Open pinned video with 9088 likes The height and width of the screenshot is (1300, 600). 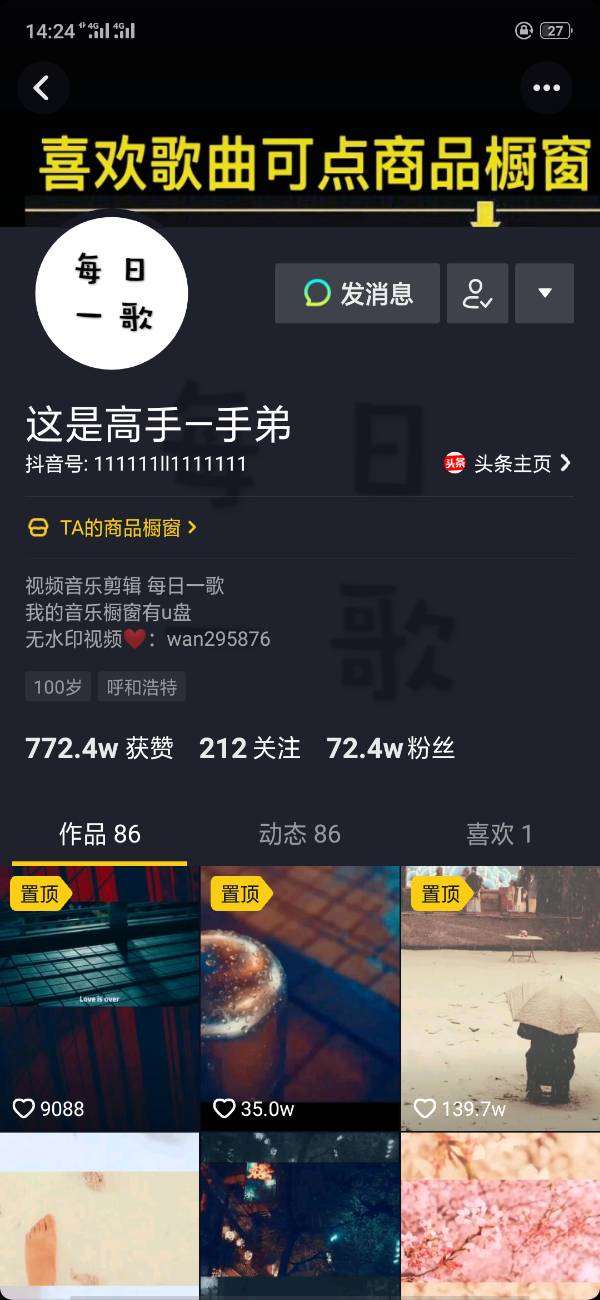100,998
